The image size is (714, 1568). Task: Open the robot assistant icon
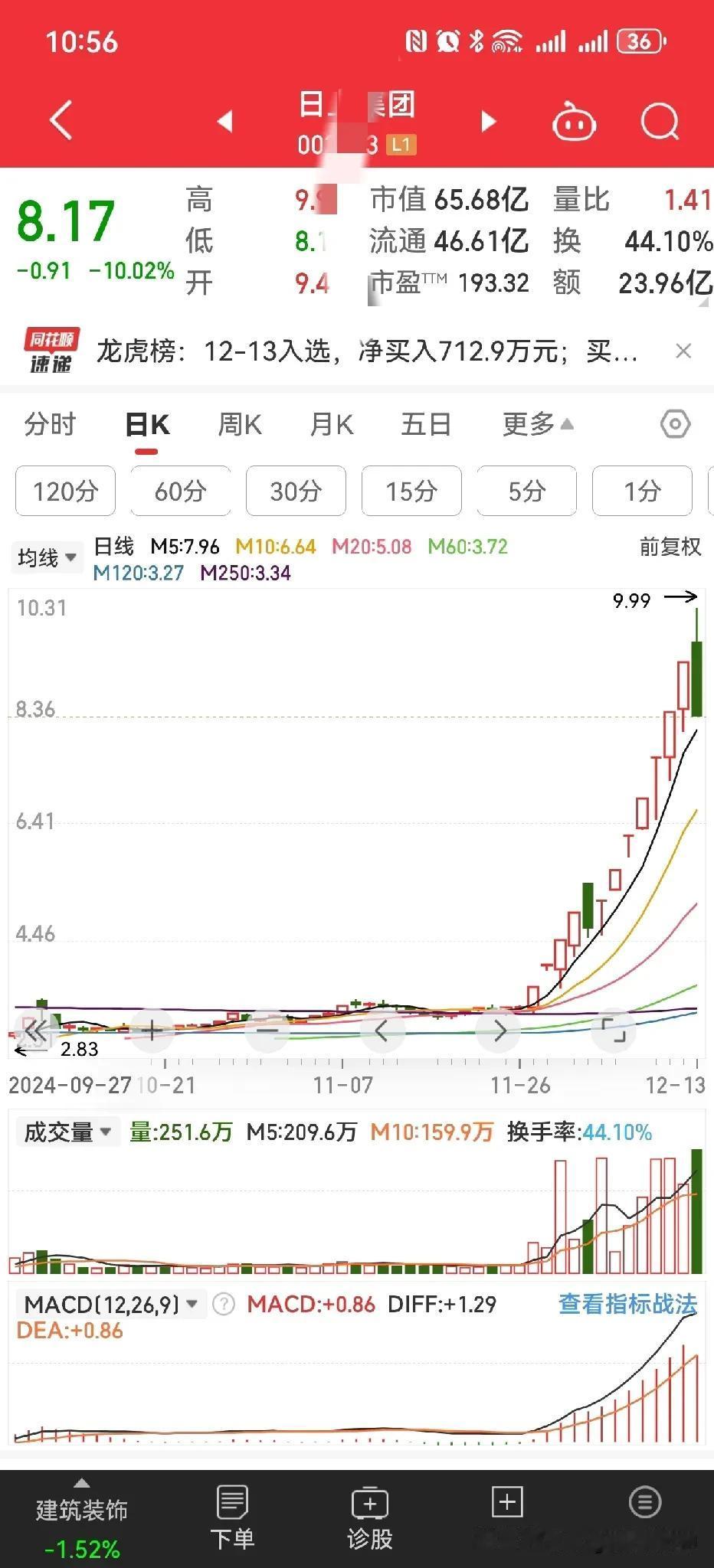tap(575, 121)
